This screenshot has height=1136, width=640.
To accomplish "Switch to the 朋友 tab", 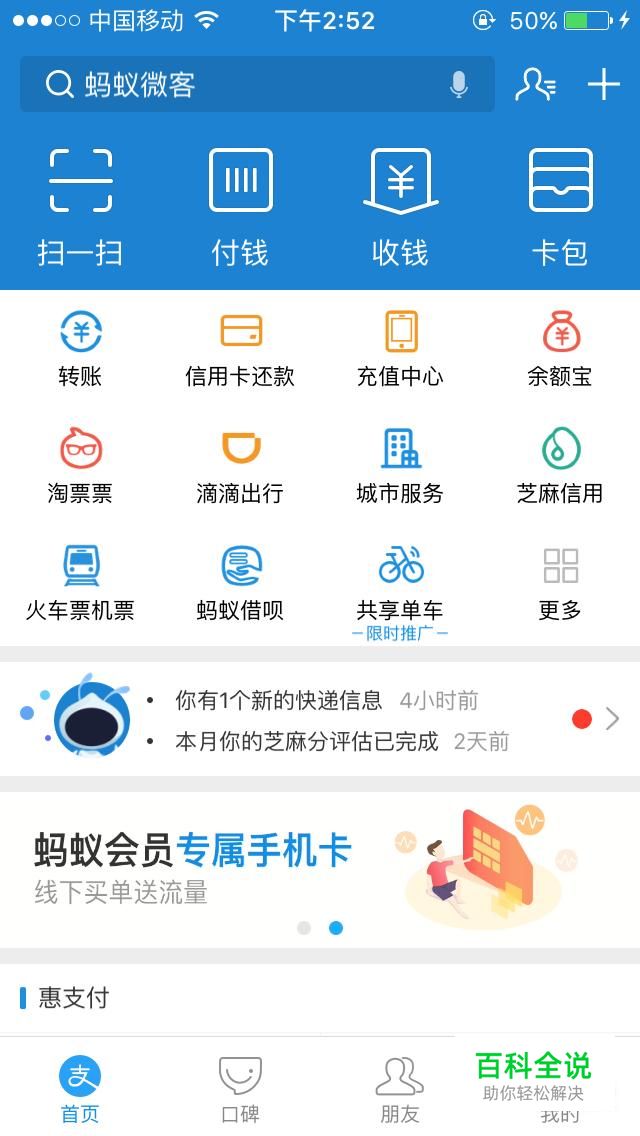I will click(400, 1088).
